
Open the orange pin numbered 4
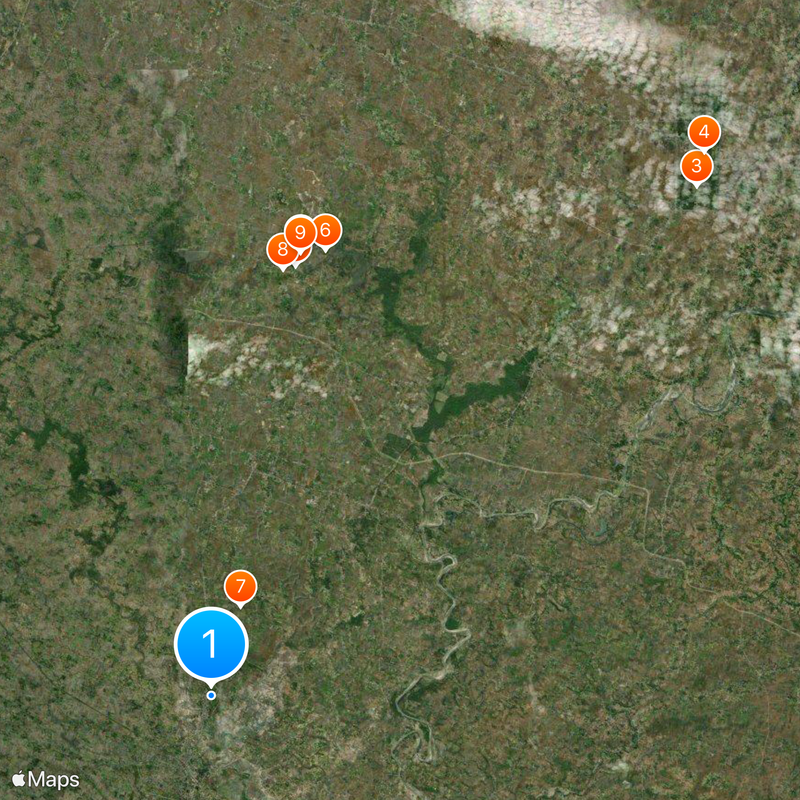click(x=704, y=131)
